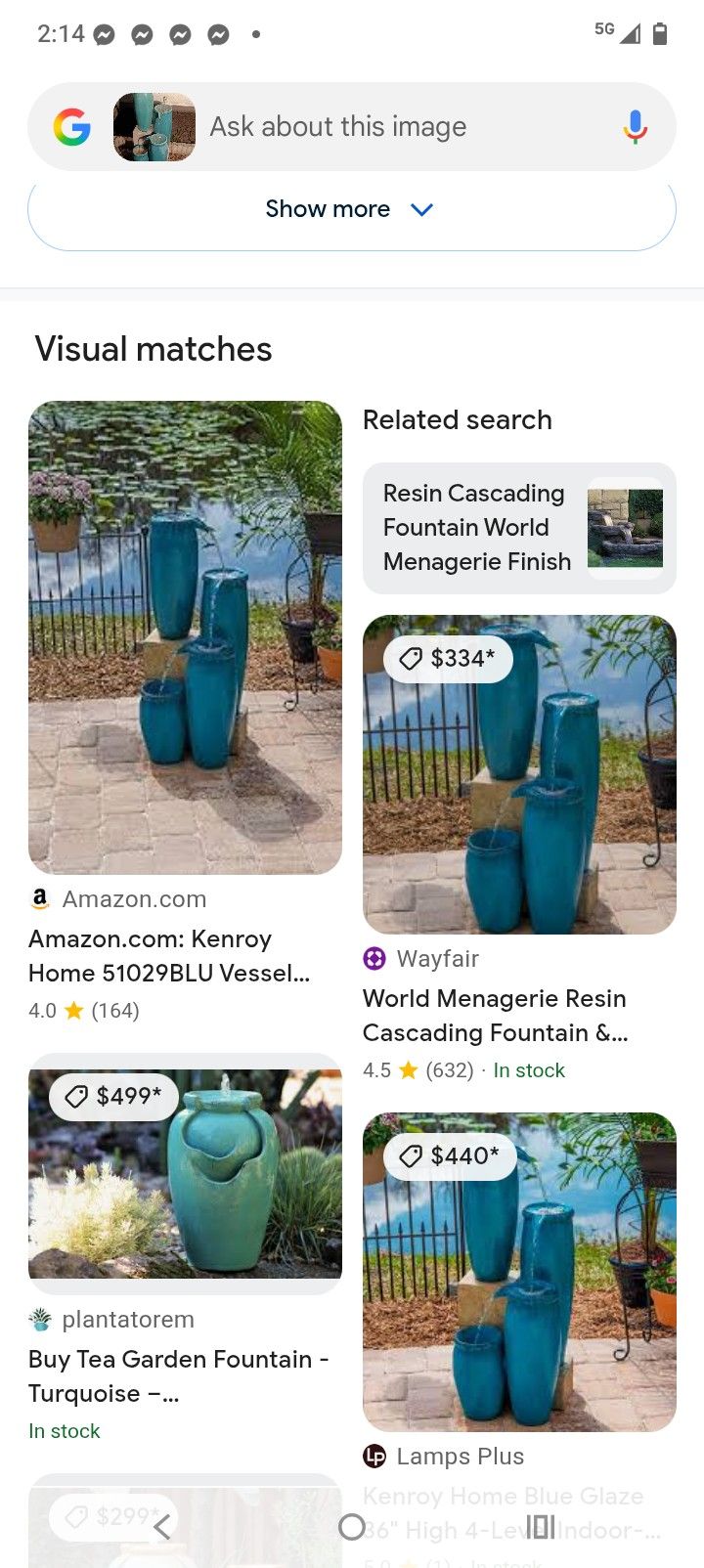Tap the Ask about this image field

[391, 127]
